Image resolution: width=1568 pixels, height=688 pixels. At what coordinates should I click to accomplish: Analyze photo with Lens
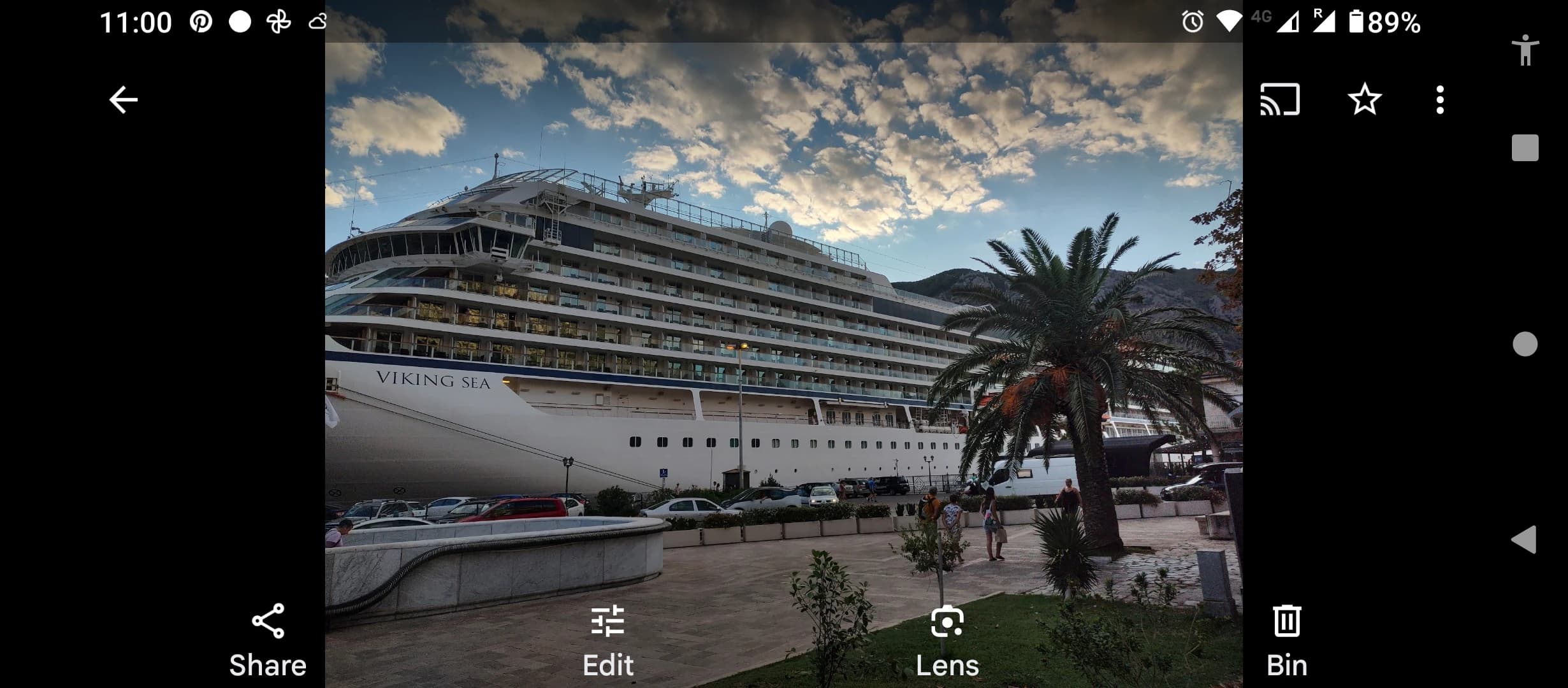(x=947, y=639)
